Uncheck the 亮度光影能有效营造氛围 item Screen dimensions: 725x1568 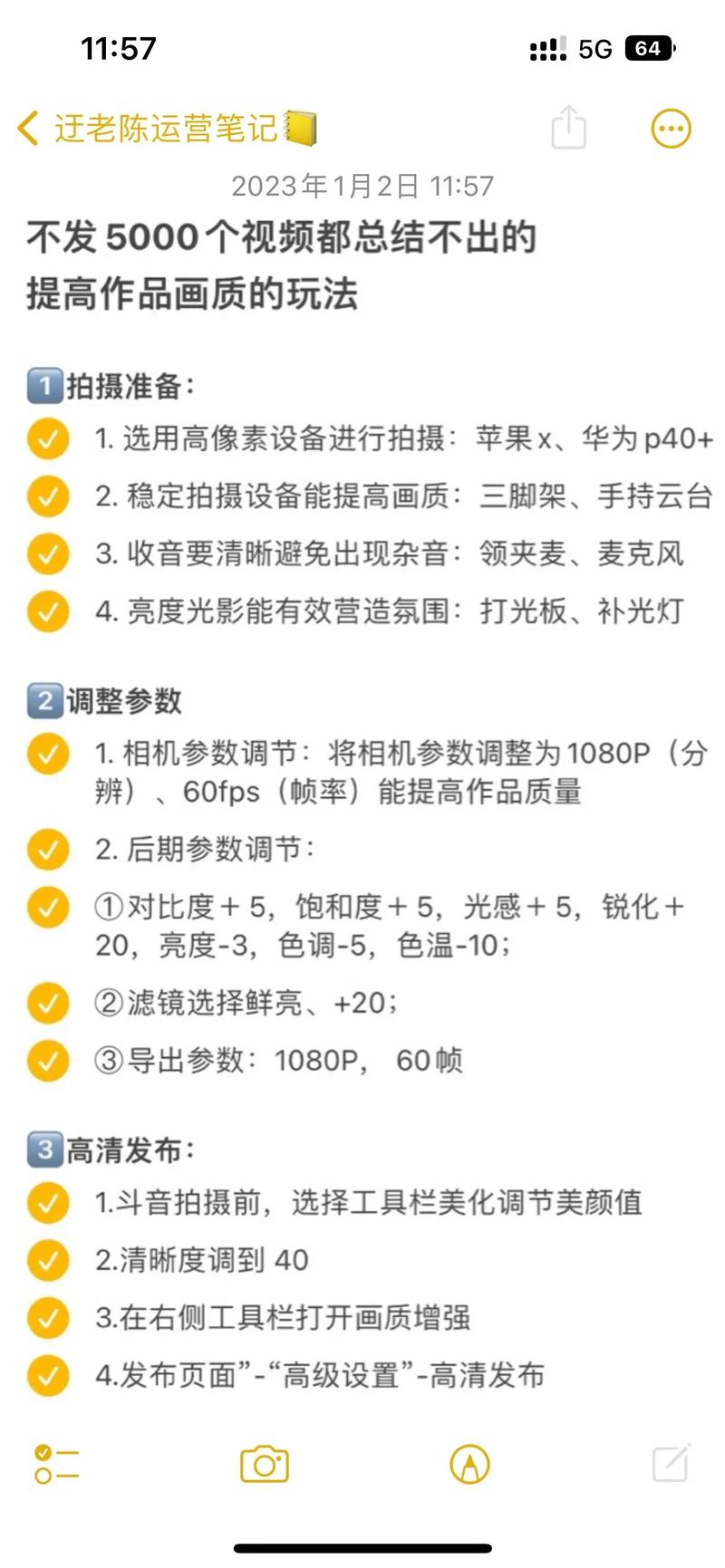click(x=48, y=611)
